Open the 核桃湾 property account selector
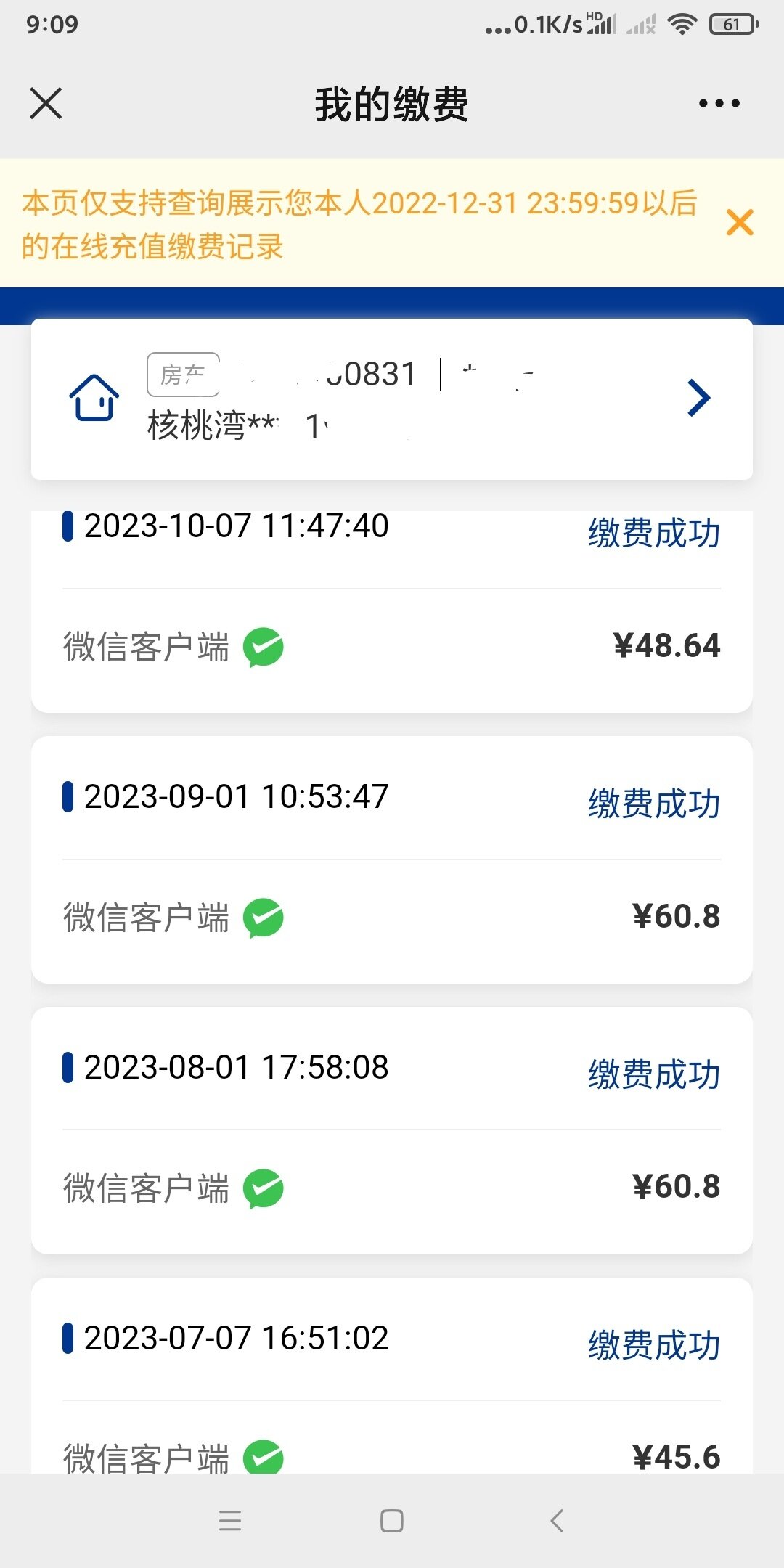This screenshot has height=1568, width=784. [x=392, y=399]
